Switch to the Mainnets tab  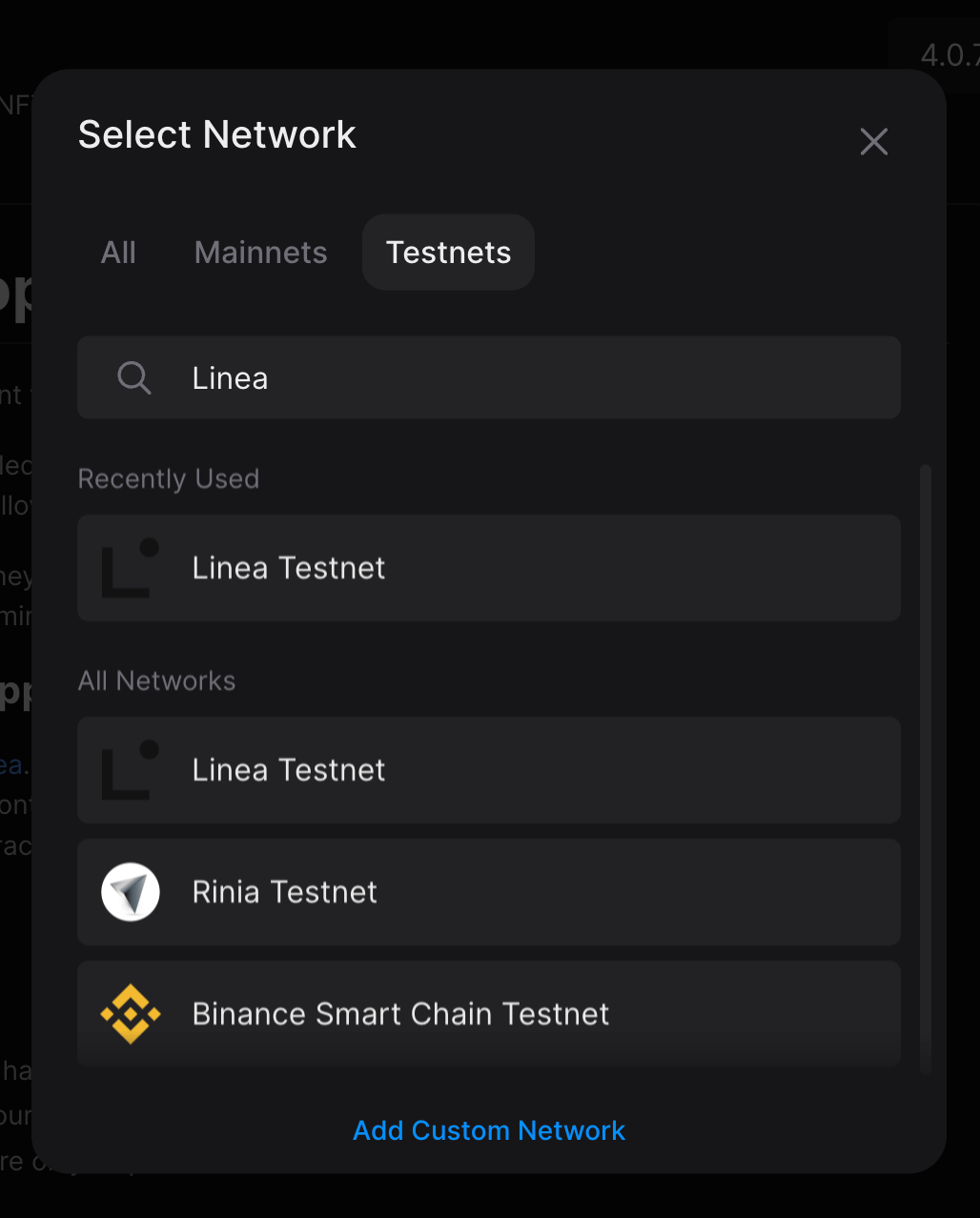tap(260, 252)
